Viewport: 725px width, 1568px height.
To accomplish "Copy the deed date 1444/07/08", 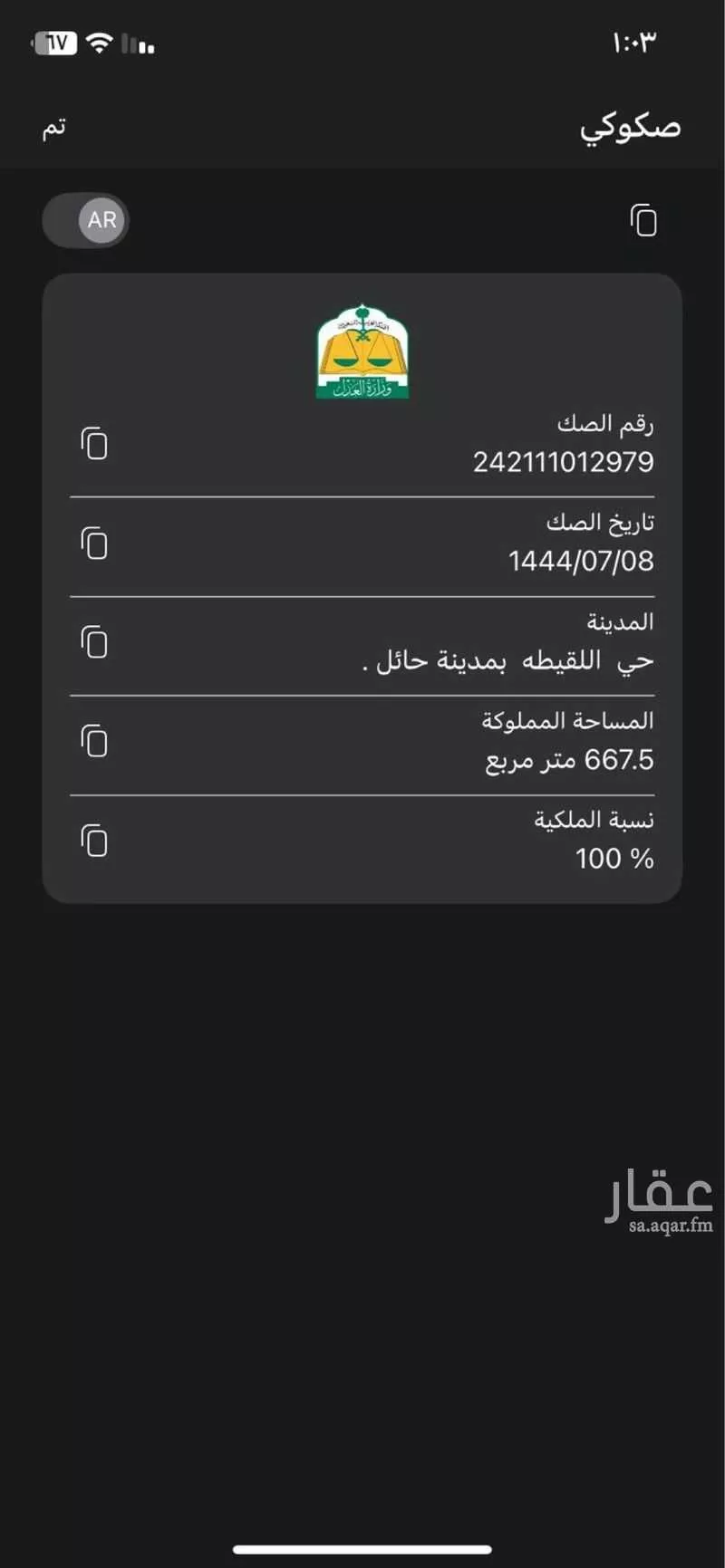I will 93,544.
